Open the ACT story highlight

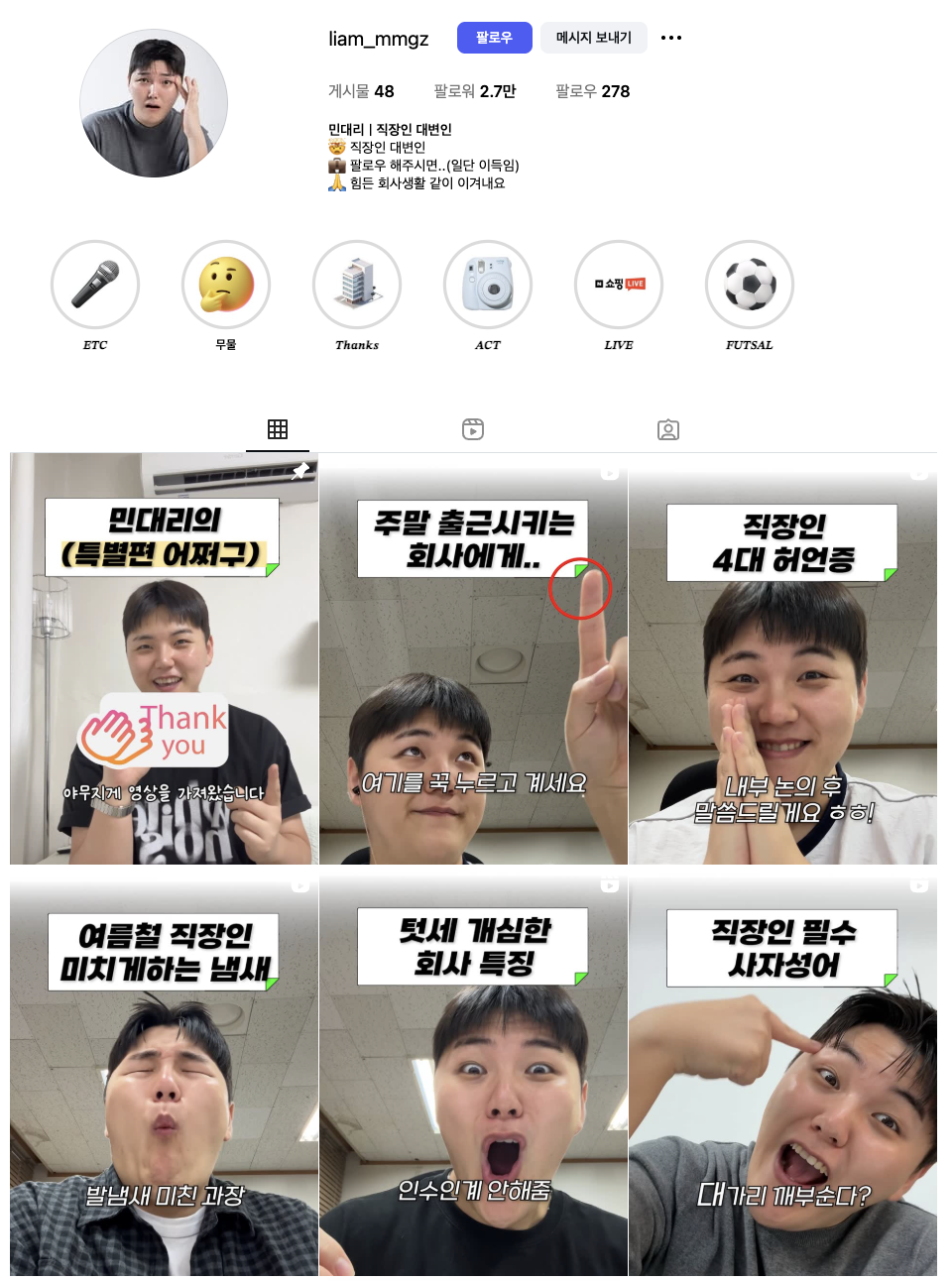pyautogui.click(x=488, y=286)
